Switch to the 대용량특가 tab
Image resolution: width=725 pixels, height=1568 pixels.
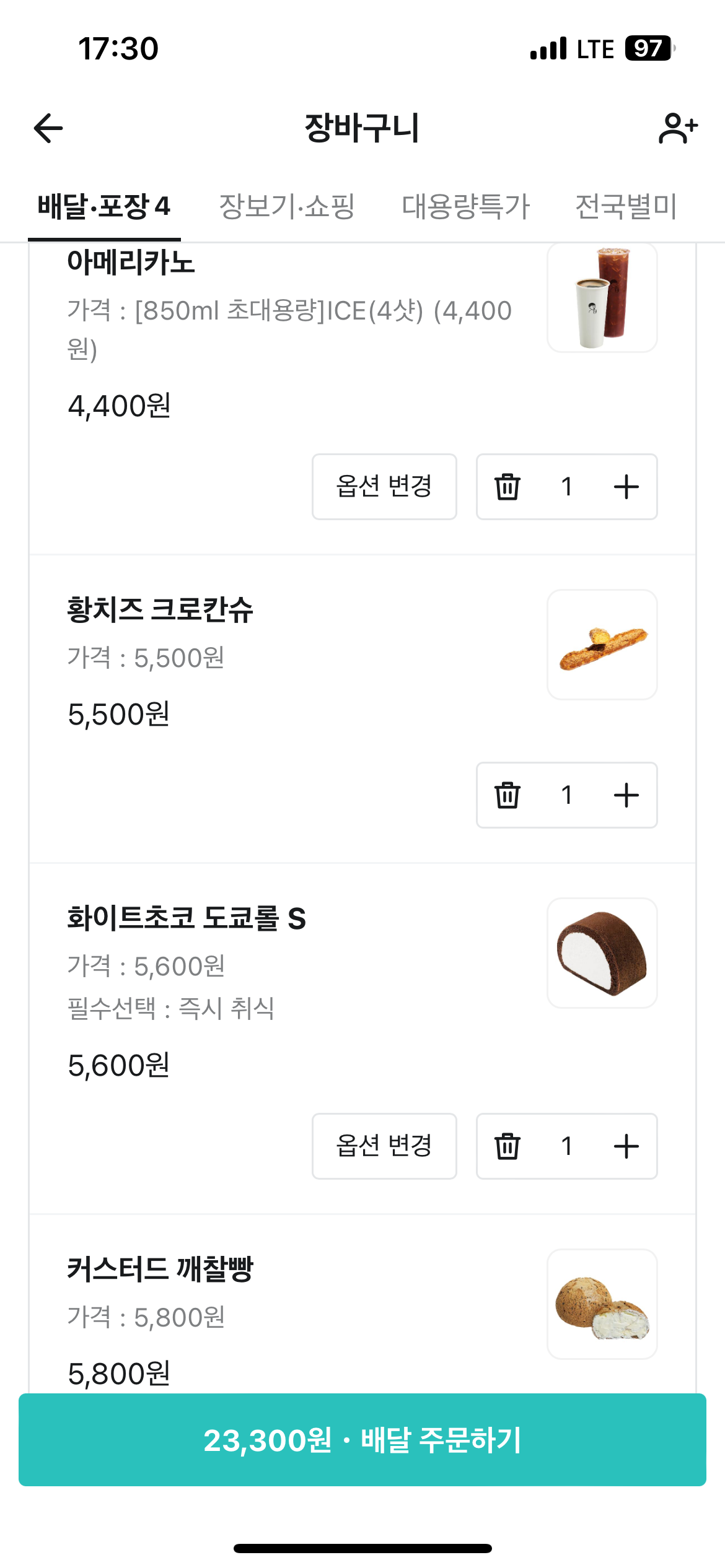coord(465,206)
